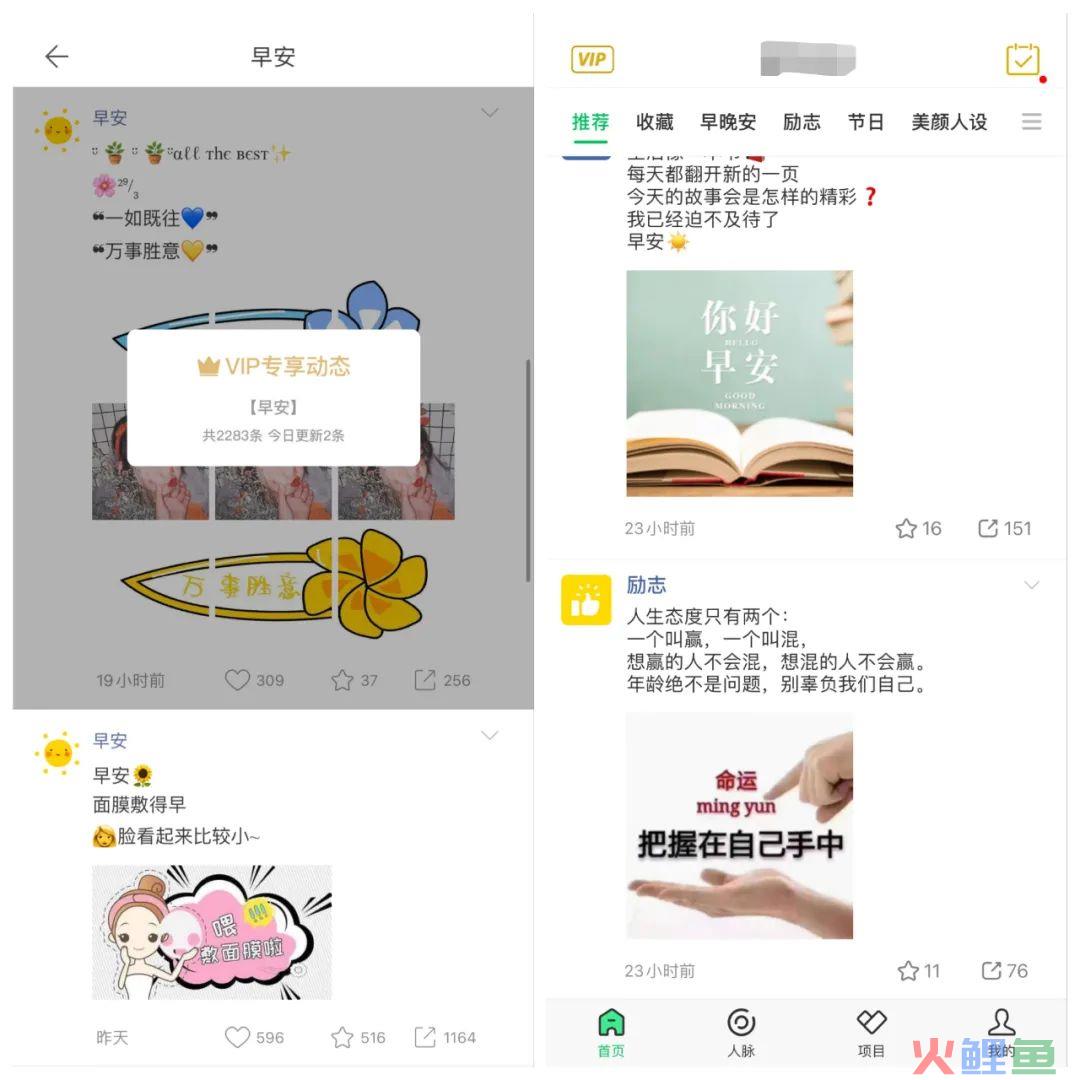Open the category list menu icon
The height and width of the screenshot is (1080, 1080).
point(1031,122)
